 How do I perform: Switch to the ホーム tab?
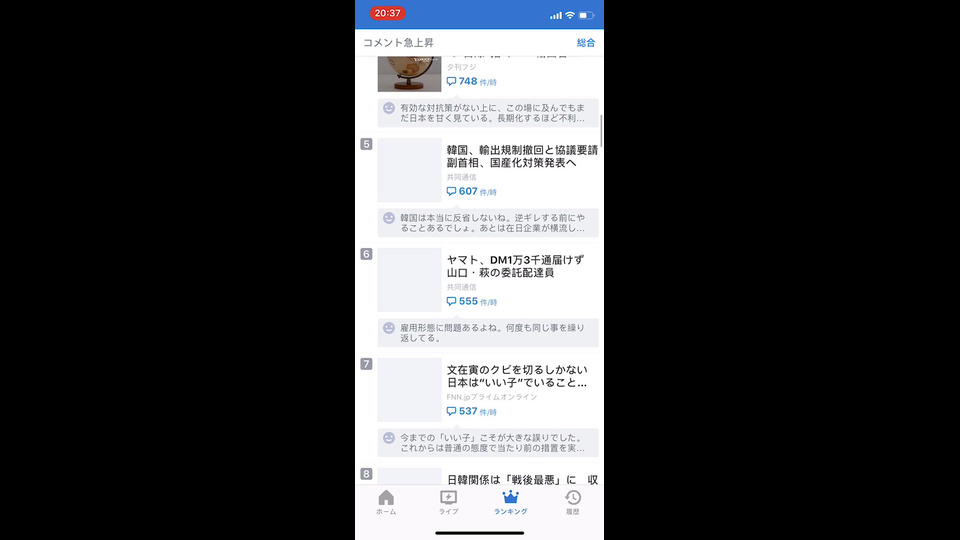click(x=386, y=502)
